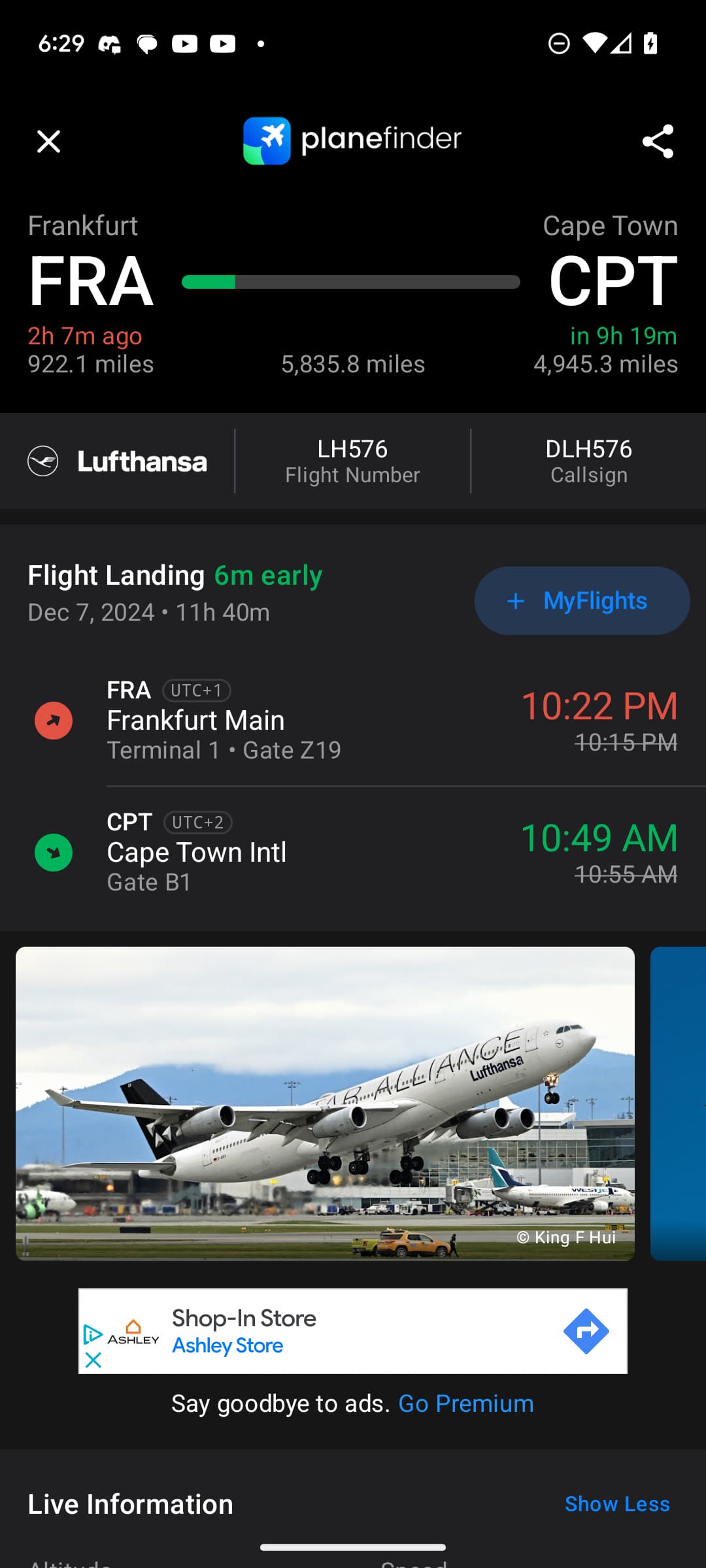Close the flight details screen
Image resolution: width=706 pixels, height=1568 pixels.
pyautogui.click(x=48, y=141)
